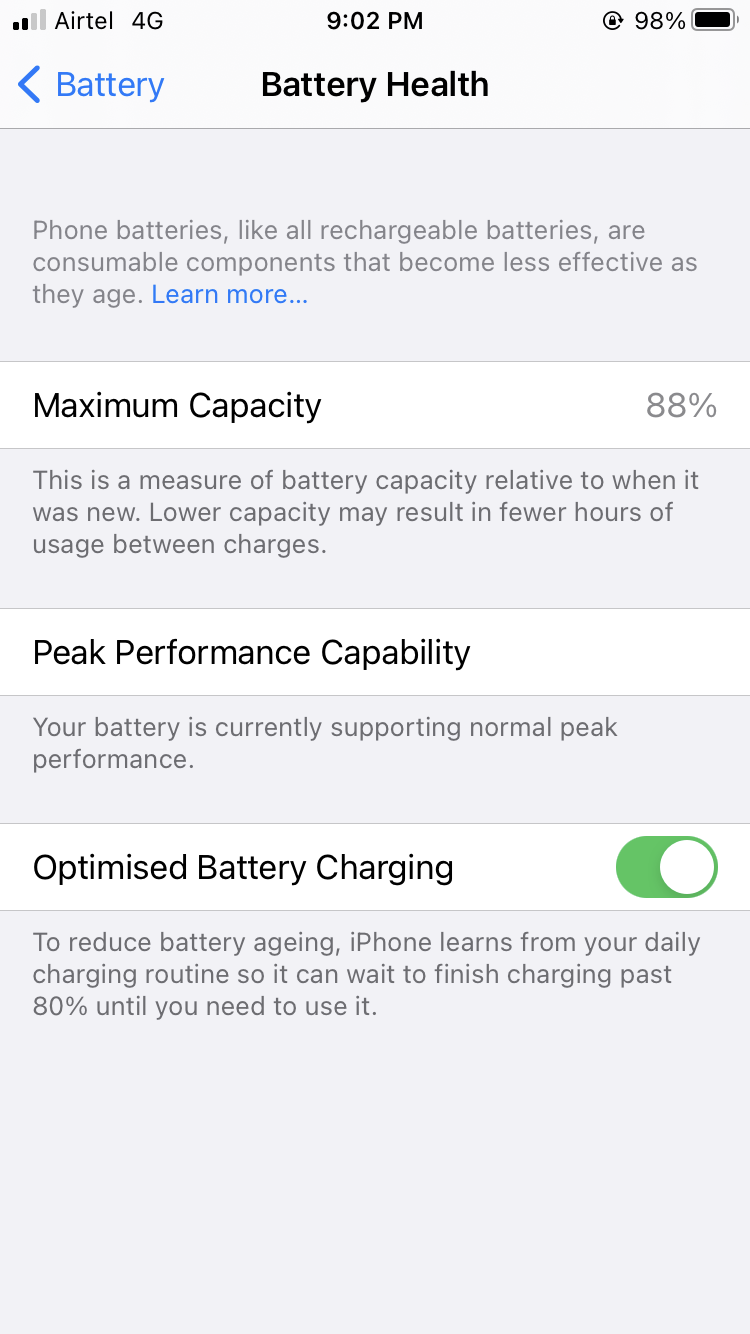Tap the Optimised Battery Charging switch knob
Screen dimensions: 750x1334
[687, 867]
